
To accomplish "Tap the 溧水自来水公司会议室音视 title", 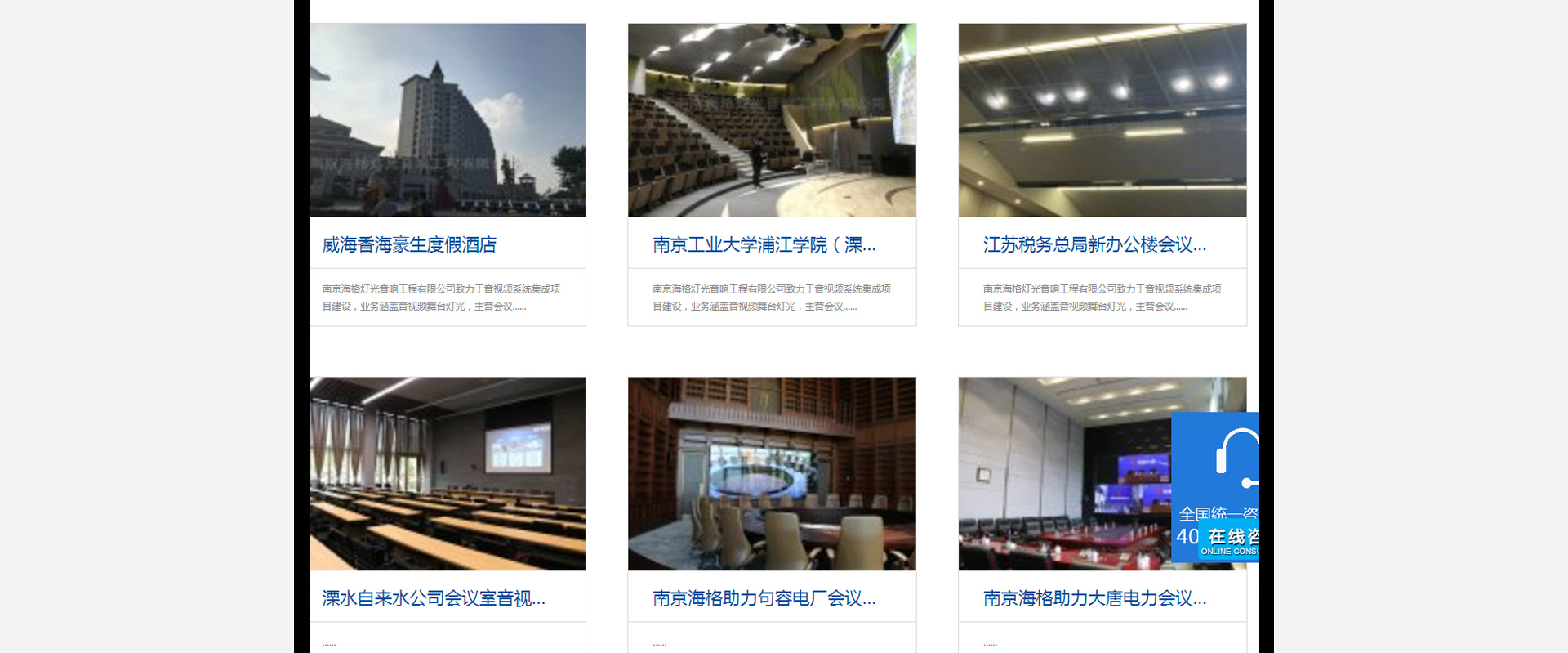I will (x=434, y=598).
